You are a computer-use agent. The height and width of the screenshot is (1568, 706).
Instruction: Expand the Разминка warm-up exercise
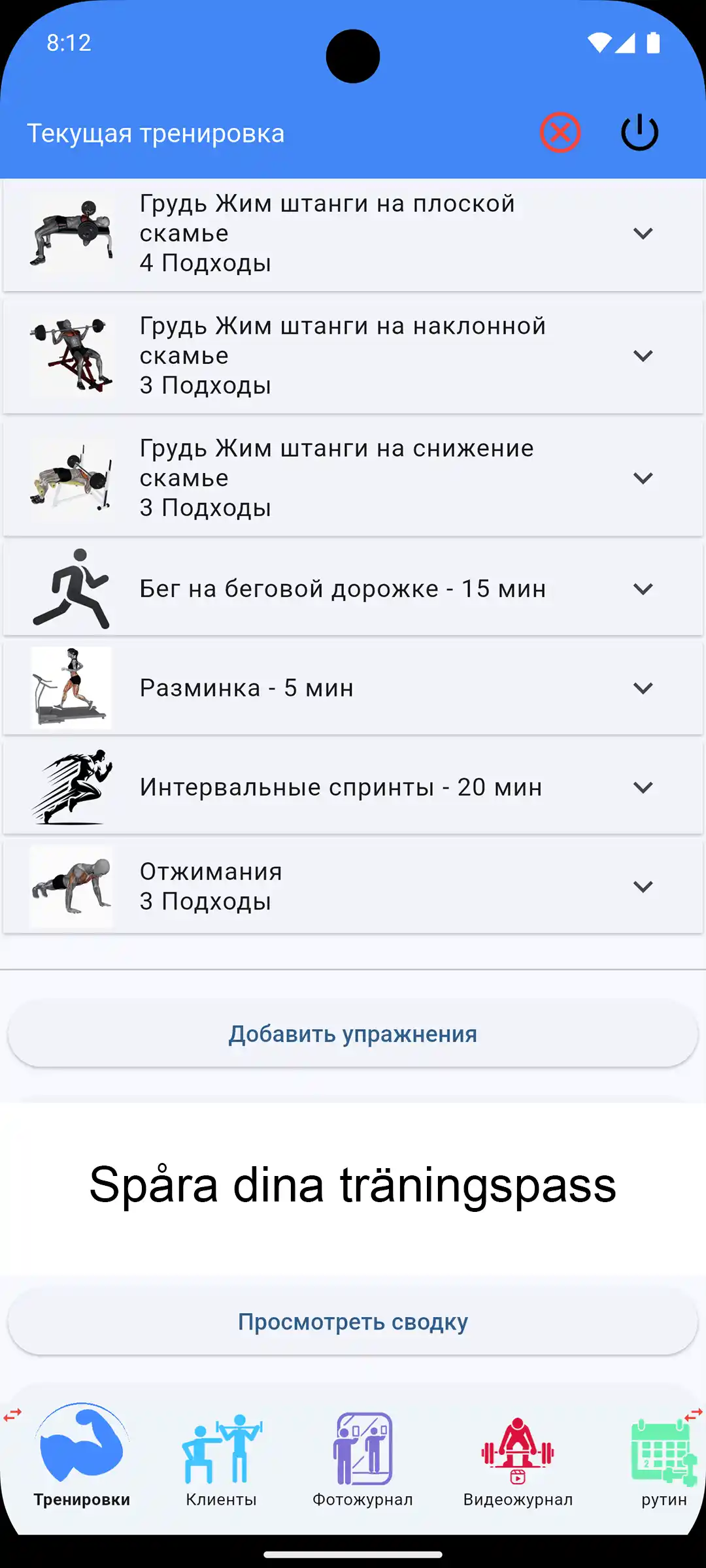[644, 687]
